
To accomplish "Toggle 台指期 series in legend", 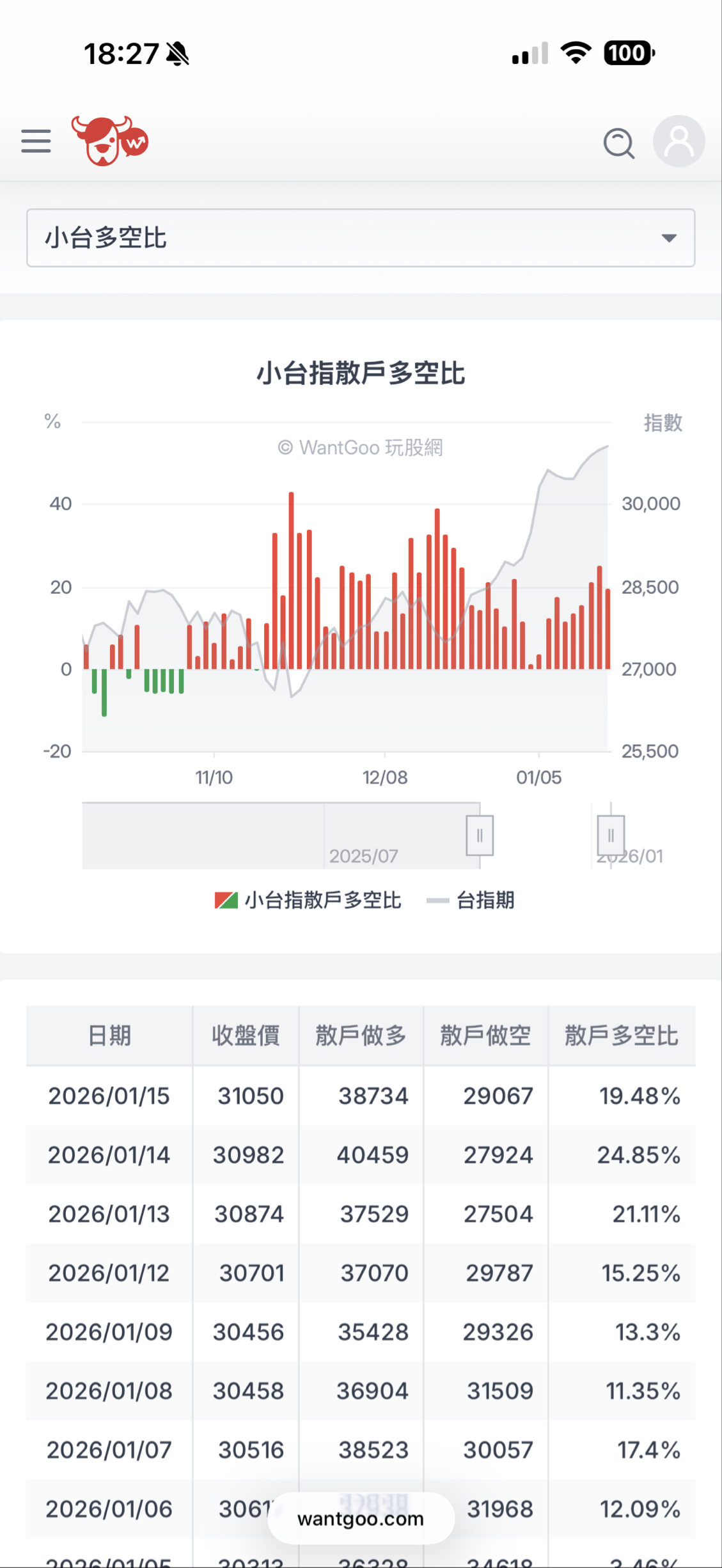I will coord(471,900).
